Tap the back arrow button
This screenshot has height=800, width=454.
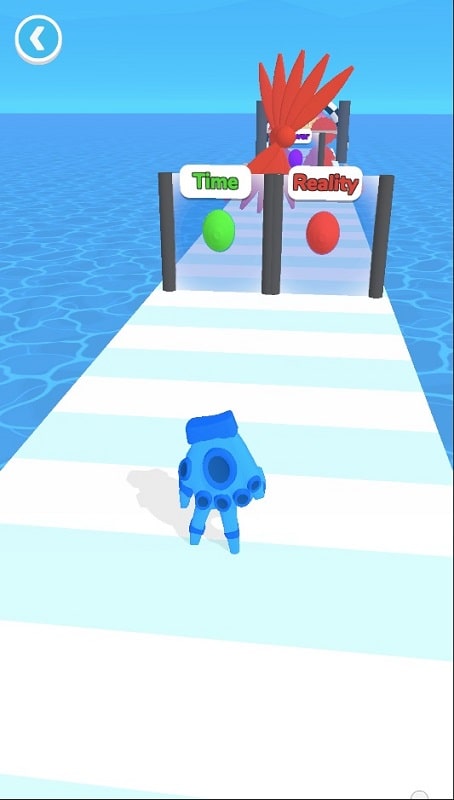pos(38,39)
